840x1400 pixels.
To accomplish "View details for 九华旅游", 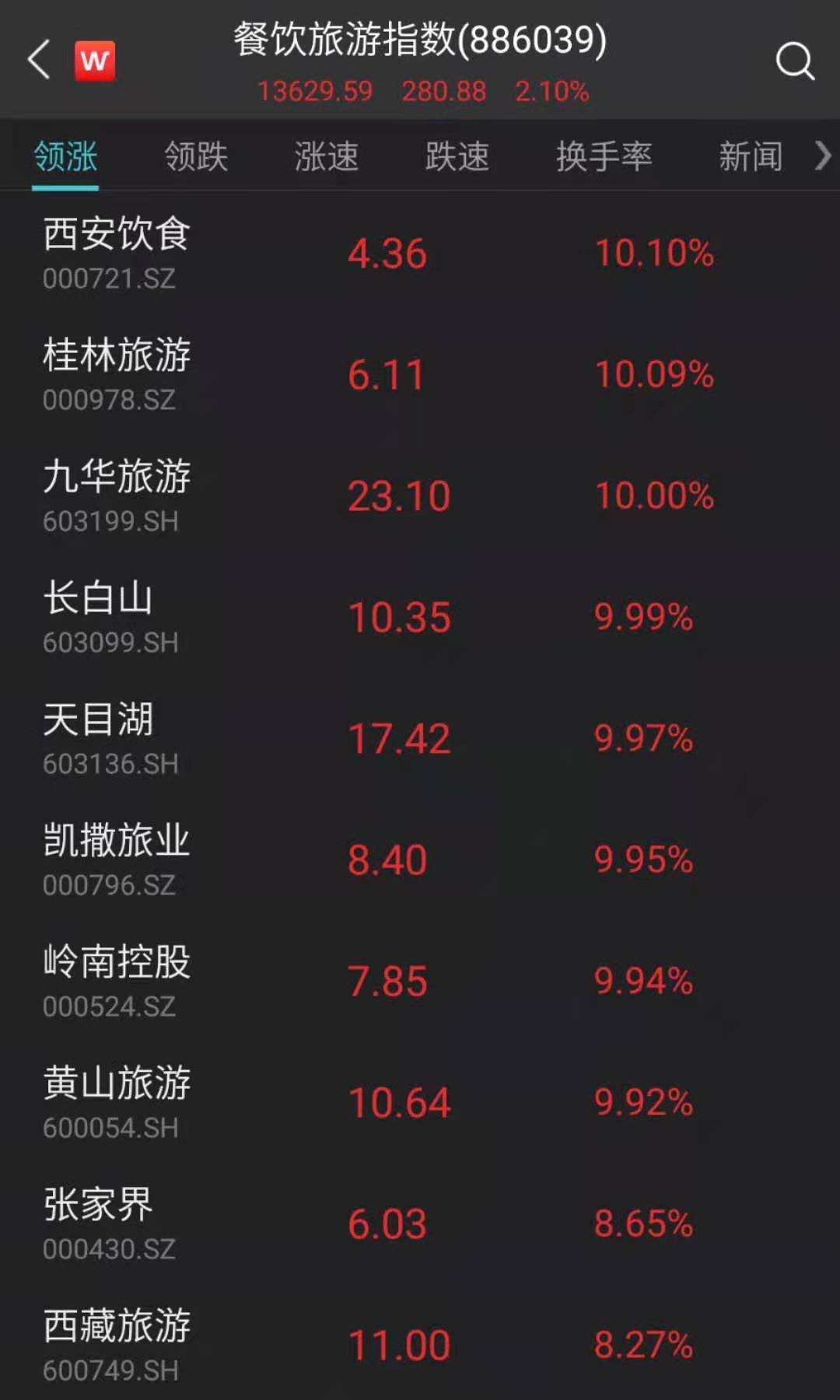I will tap(420, 496).
